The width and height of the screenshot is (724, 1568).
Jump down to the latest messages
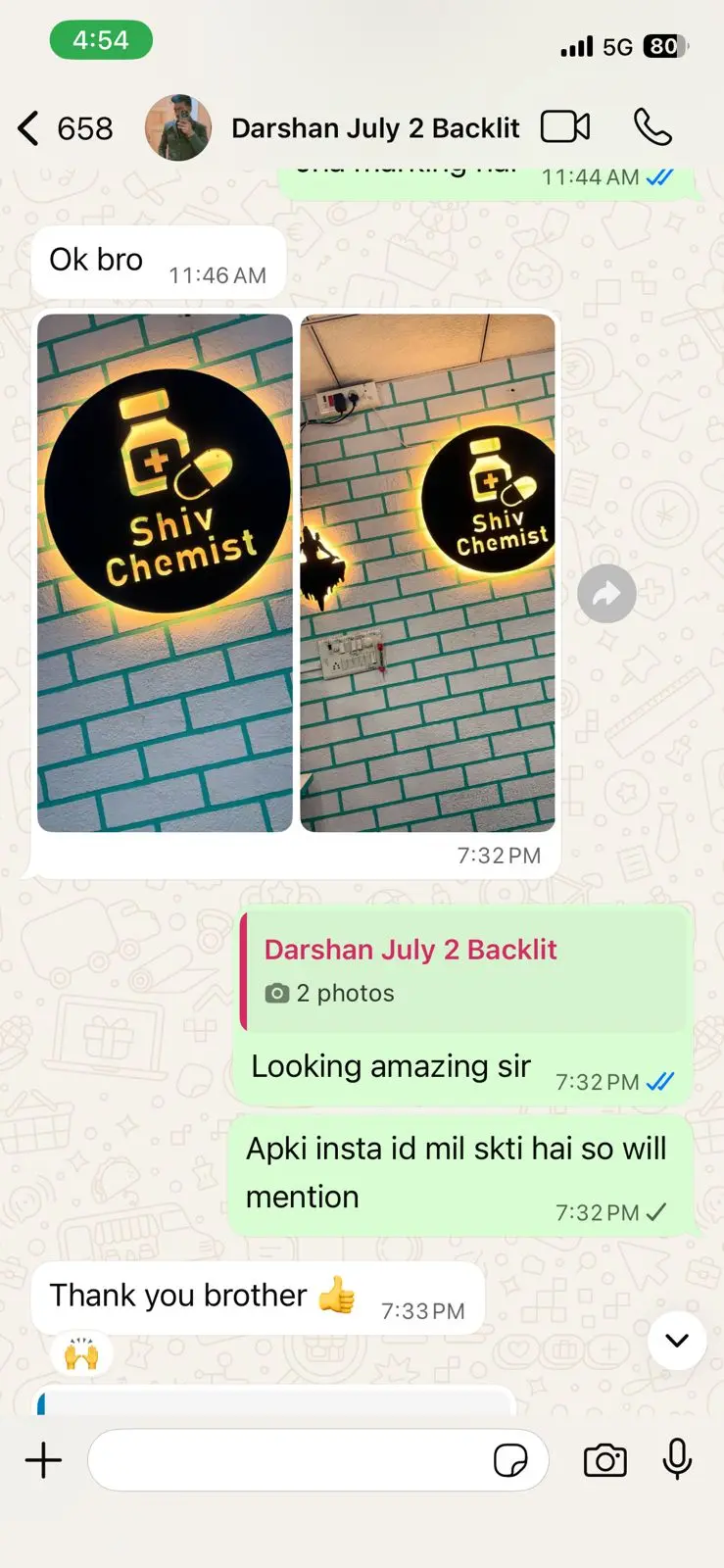point(677,1340)
